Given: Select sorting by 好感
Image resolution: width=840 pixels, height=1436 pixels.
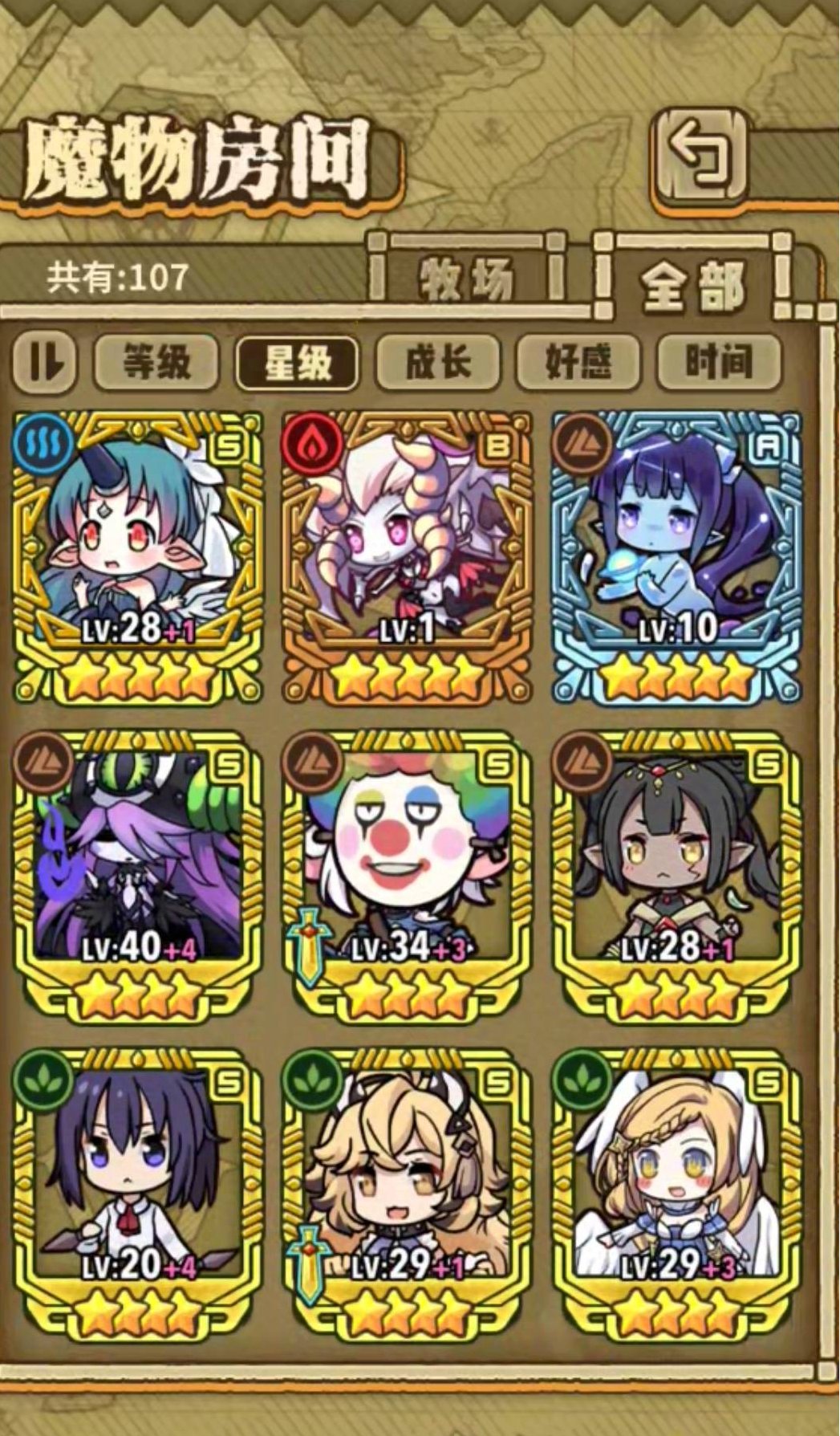Looking at the screenshot, I should pyautogui.click(x=578, y=361).
